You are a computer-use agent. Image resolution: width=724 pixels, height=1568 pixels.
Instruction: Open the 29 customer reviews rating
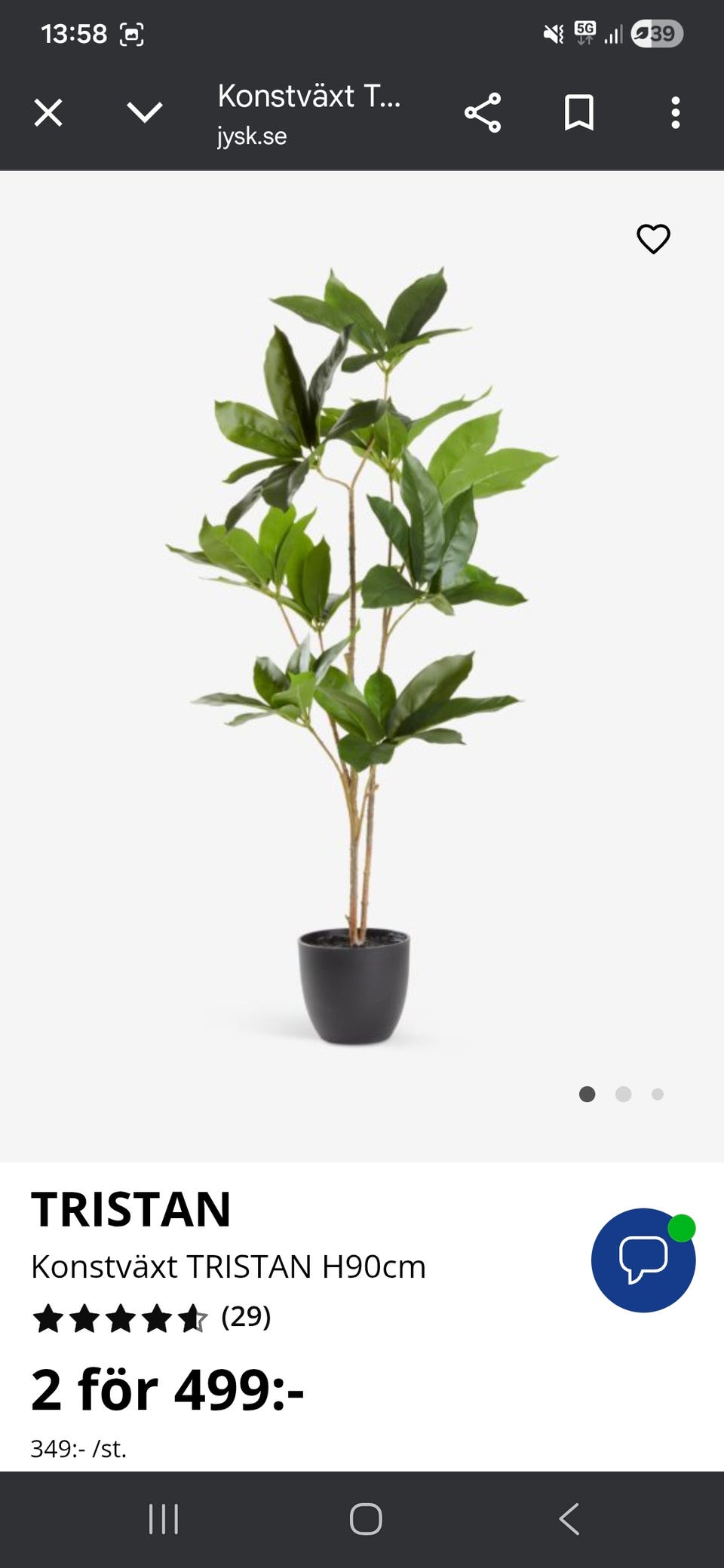(151, 1318)
